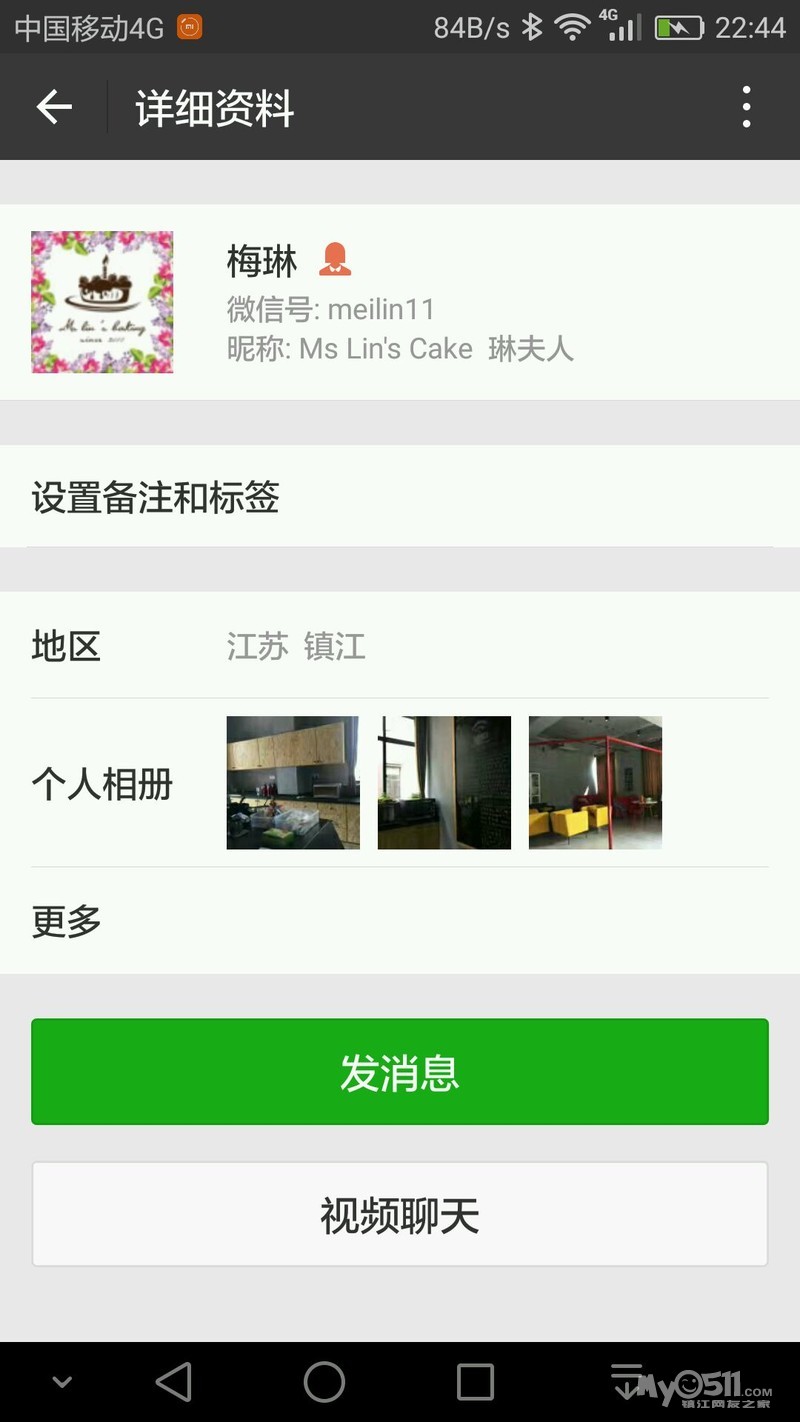Tap the green 发消息 button

point(400,1072)
